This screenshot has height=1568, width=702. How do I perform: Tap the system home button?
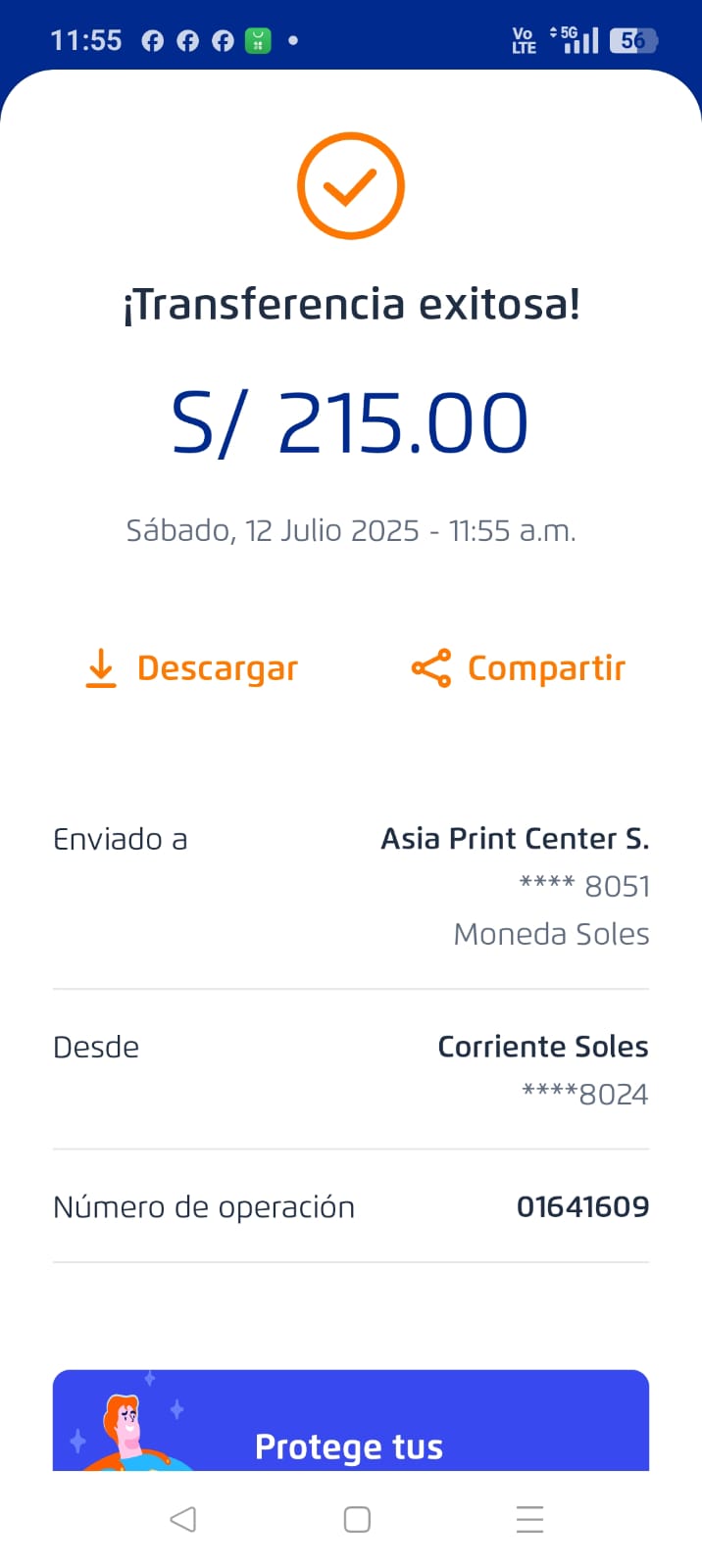pos(357,1519)
